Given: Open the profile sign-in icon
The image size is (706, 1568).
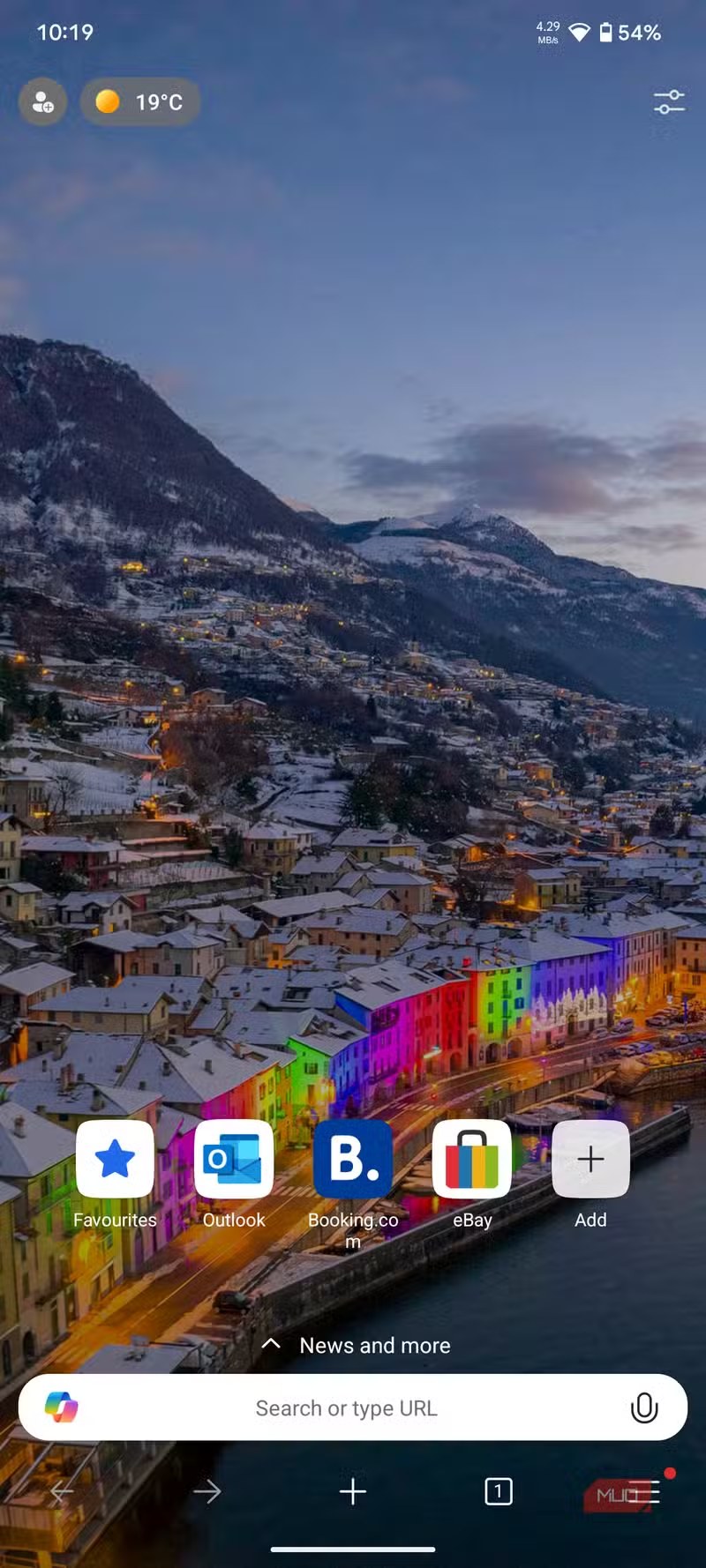Looking at the screenshot, I should point(42,102).
